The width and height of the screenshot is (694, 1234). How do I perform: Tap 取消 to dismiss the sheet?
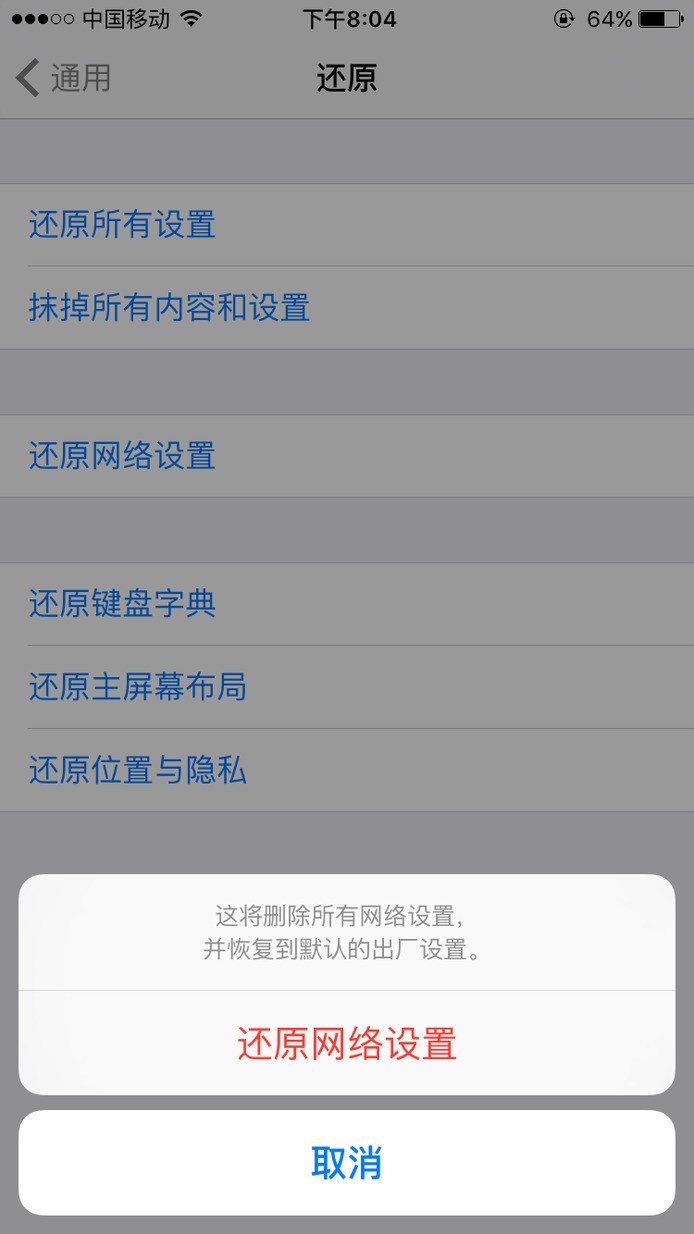click(347, 1163)
